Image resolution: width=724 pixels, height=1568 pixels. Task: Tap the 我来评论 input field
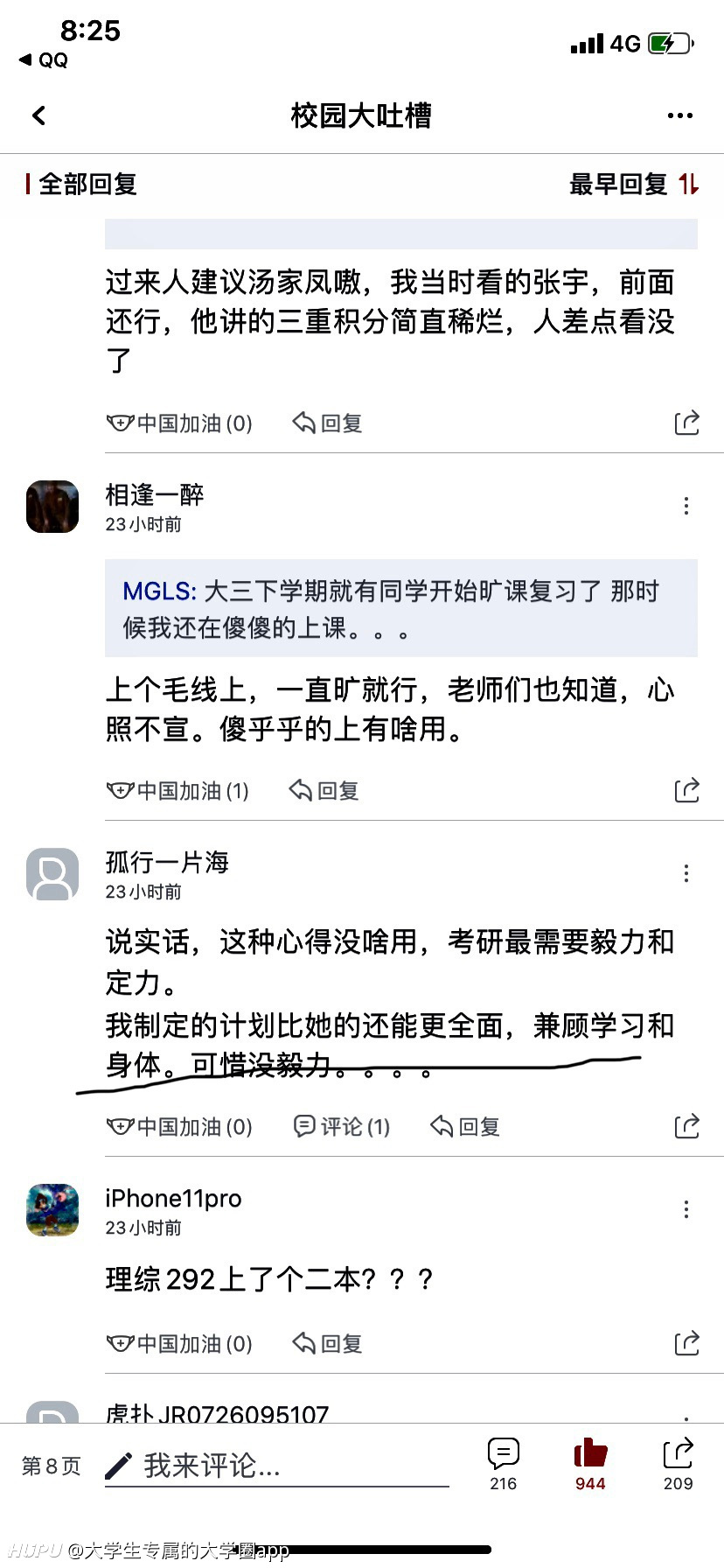coord(276,1466)
